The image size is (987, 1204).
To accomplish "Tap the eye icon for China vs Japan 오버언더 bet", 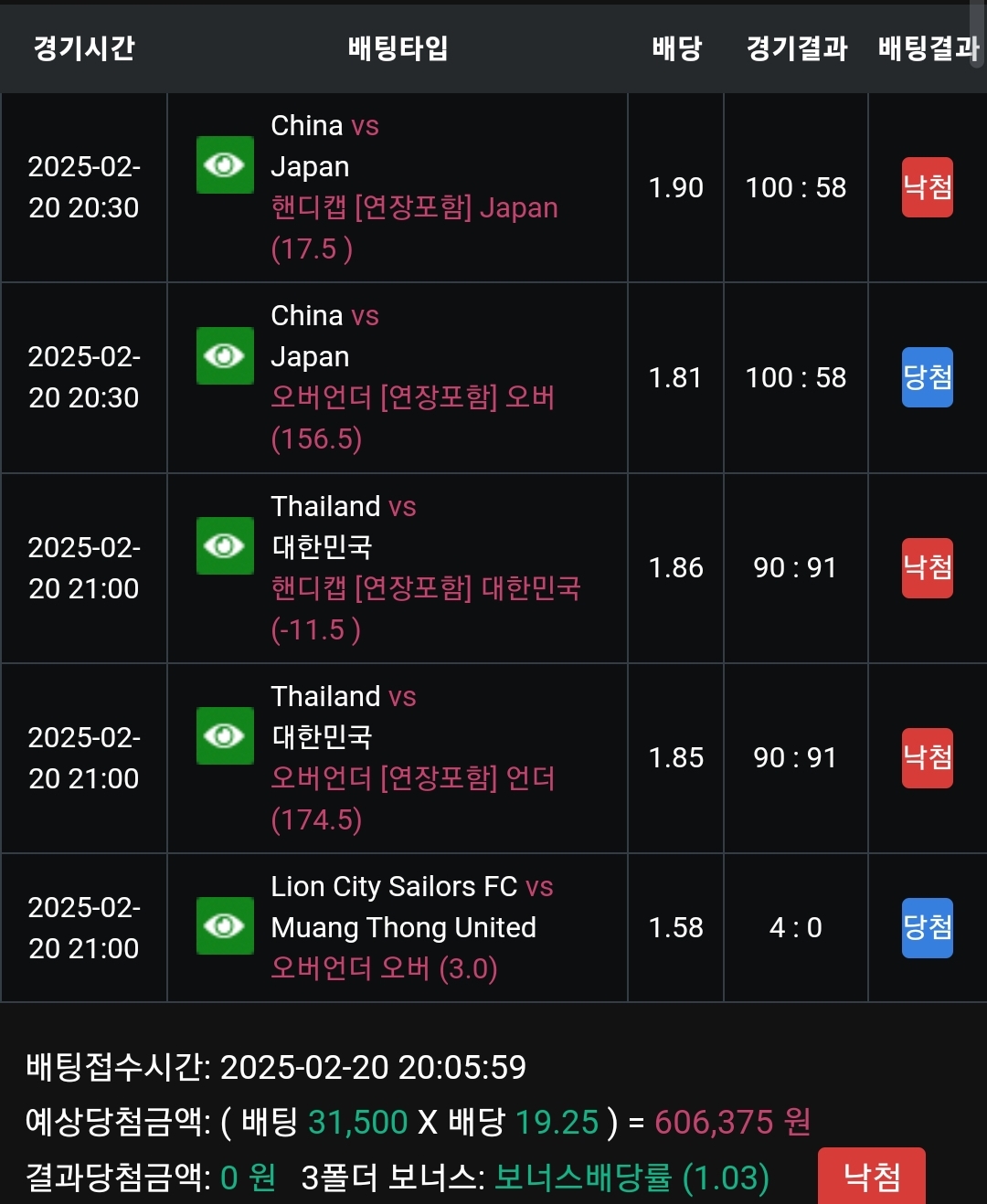I will tap(225, 355).
